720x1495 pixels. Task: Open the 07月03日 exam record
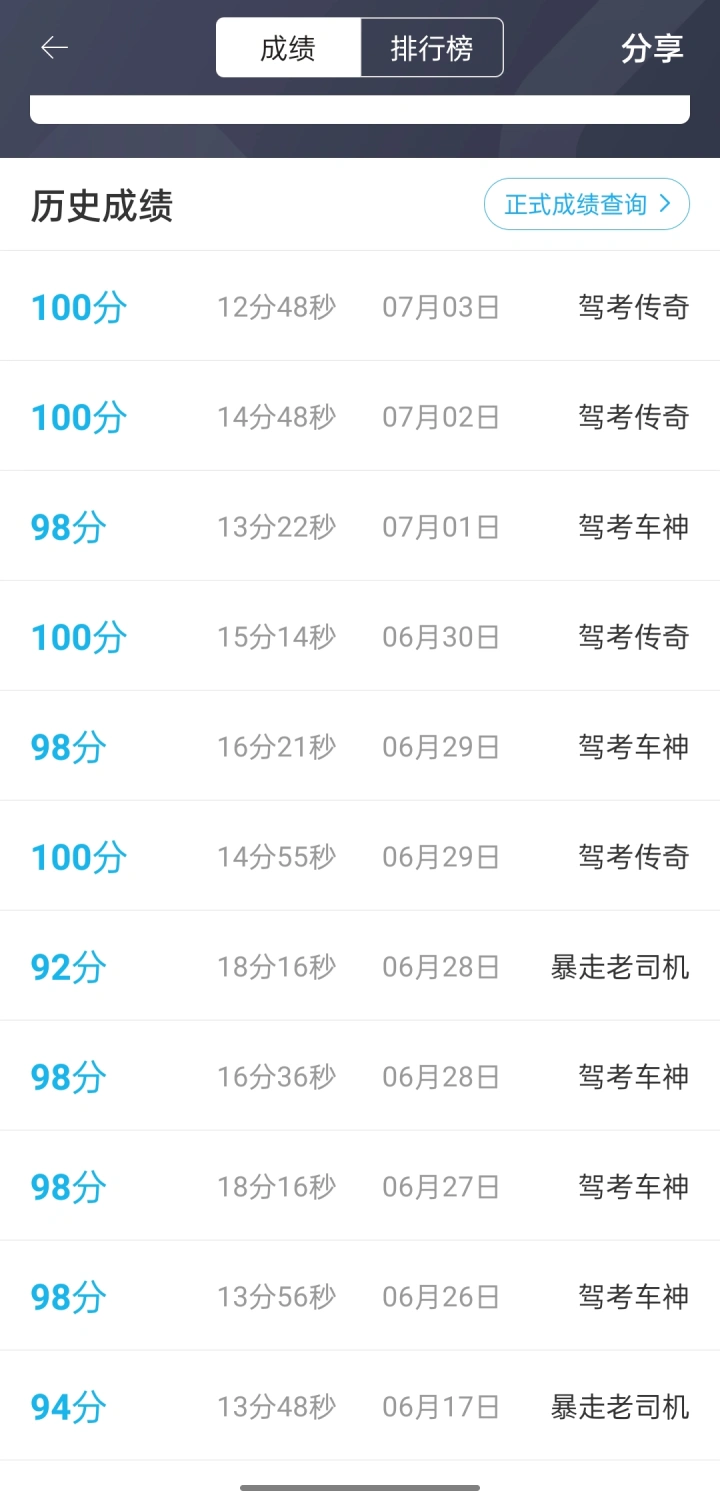point(360,307)
